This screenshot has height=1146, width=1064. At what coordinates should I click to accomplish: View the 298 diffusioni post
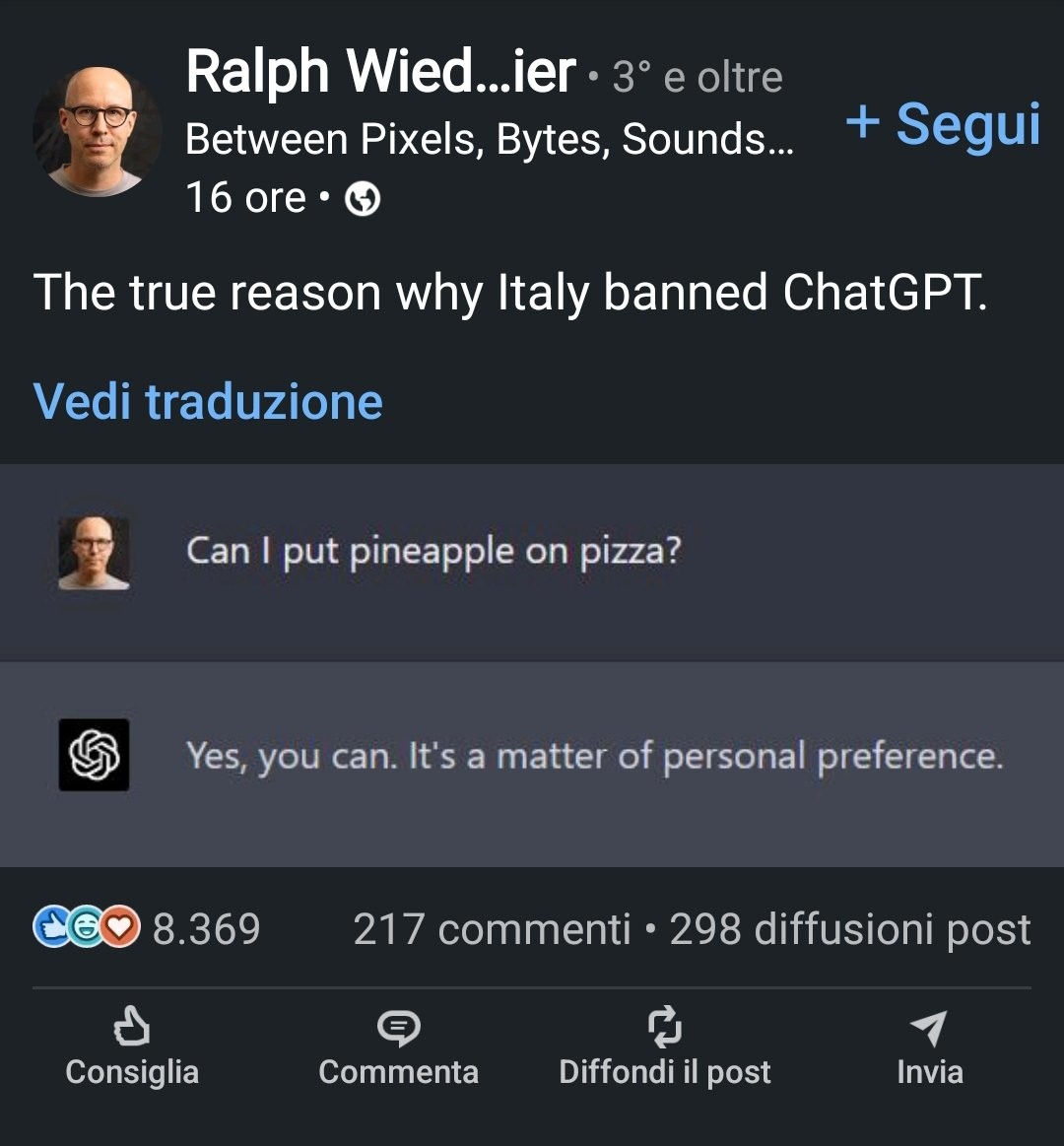849,929
